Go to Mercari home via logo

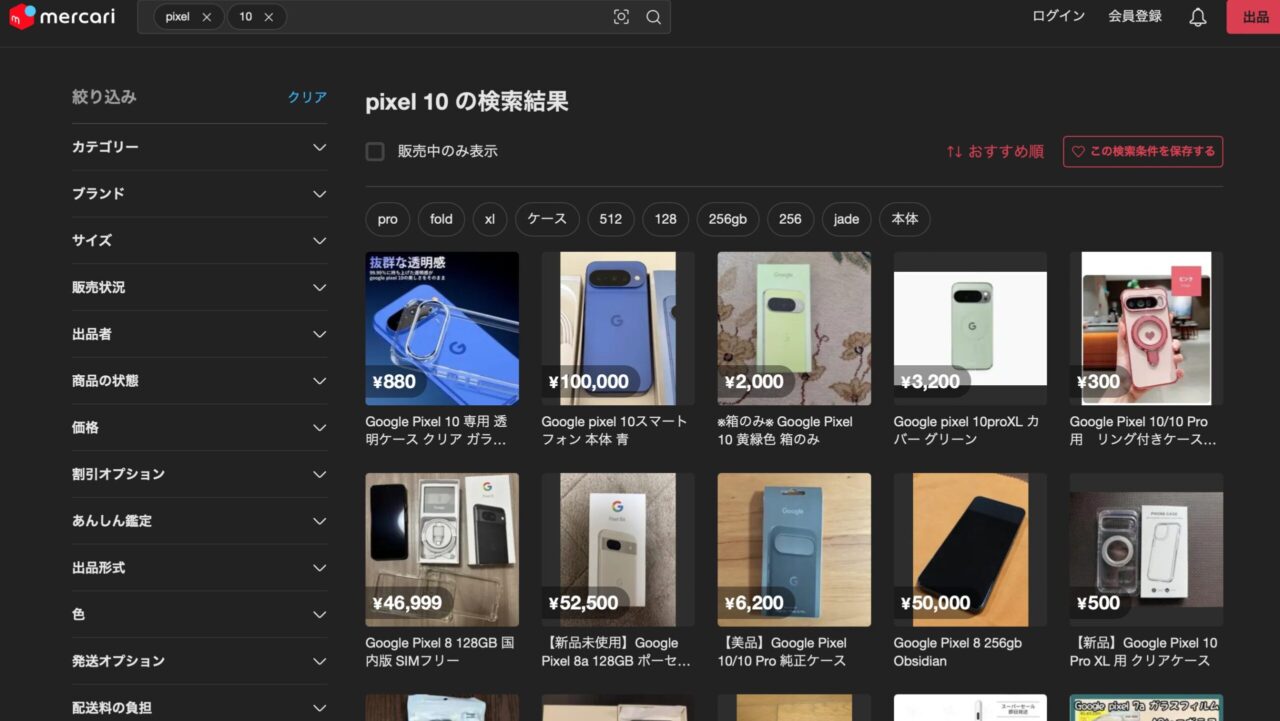(x=62, y=17)
